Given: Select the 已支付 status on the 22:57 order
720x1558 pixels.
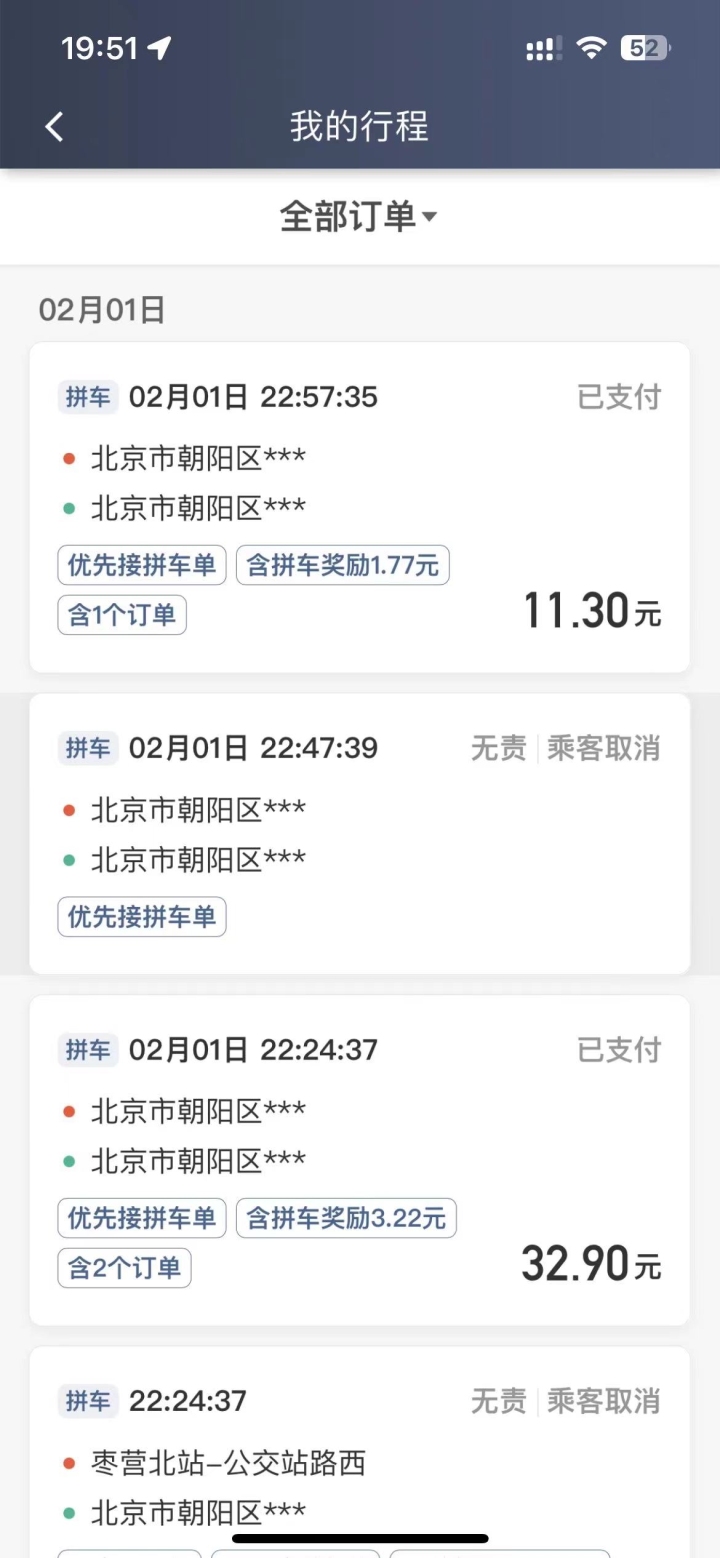Looking at the screenshot, I should (x=619, y=396).
